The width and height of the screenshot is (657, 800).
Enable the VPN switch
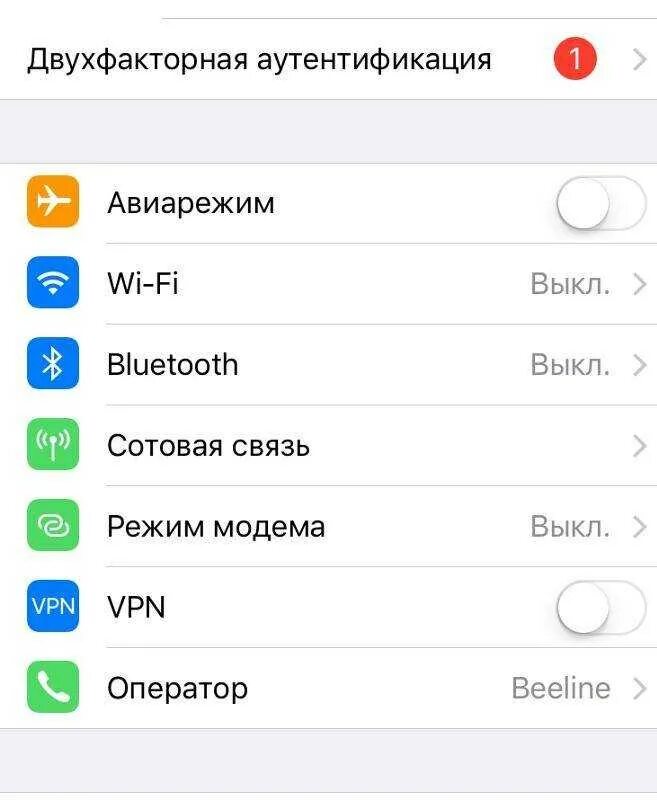click(x=600, y=608)
